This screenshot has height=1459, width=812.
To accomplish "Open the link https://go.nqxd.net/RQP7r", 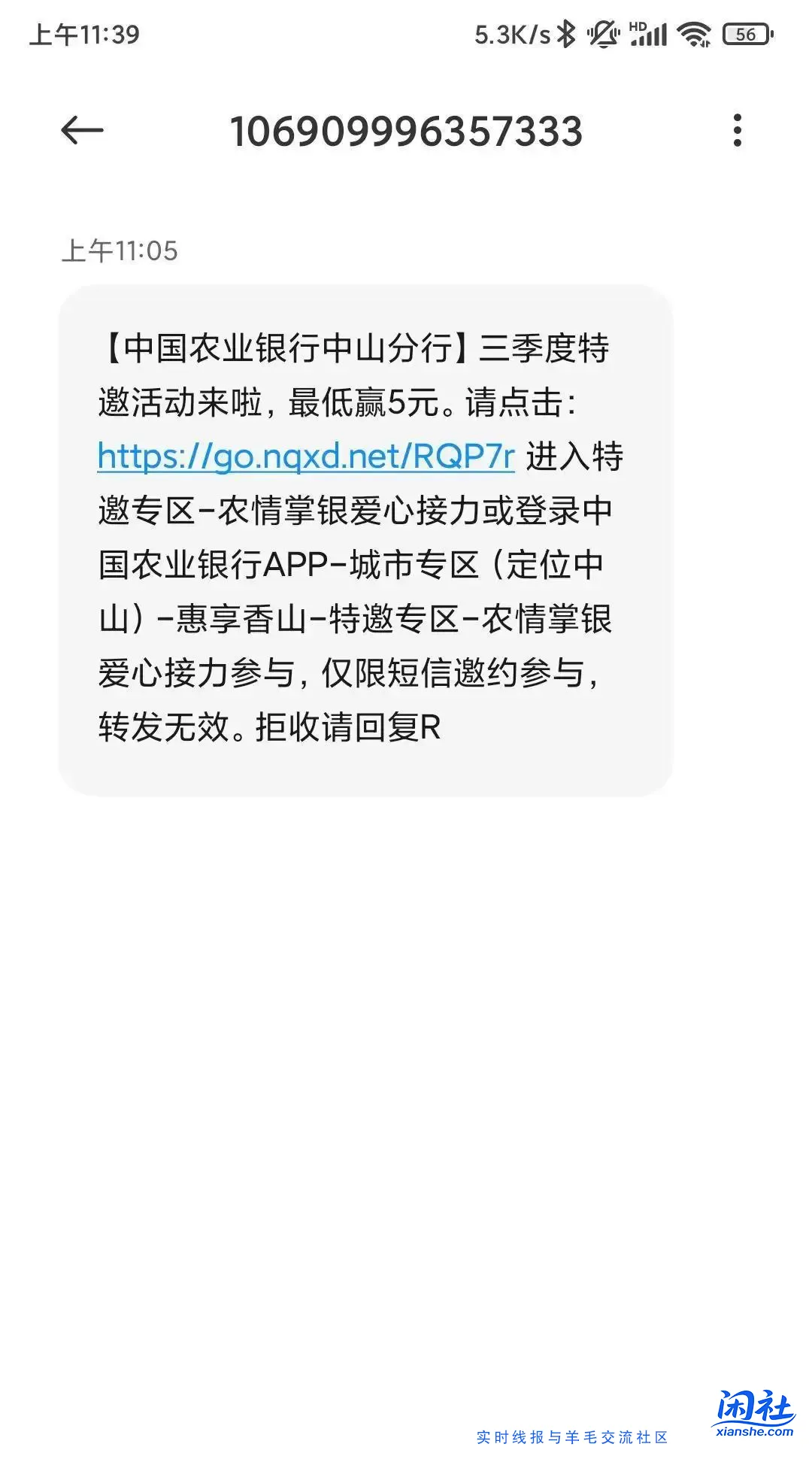I will pos(306,454).
